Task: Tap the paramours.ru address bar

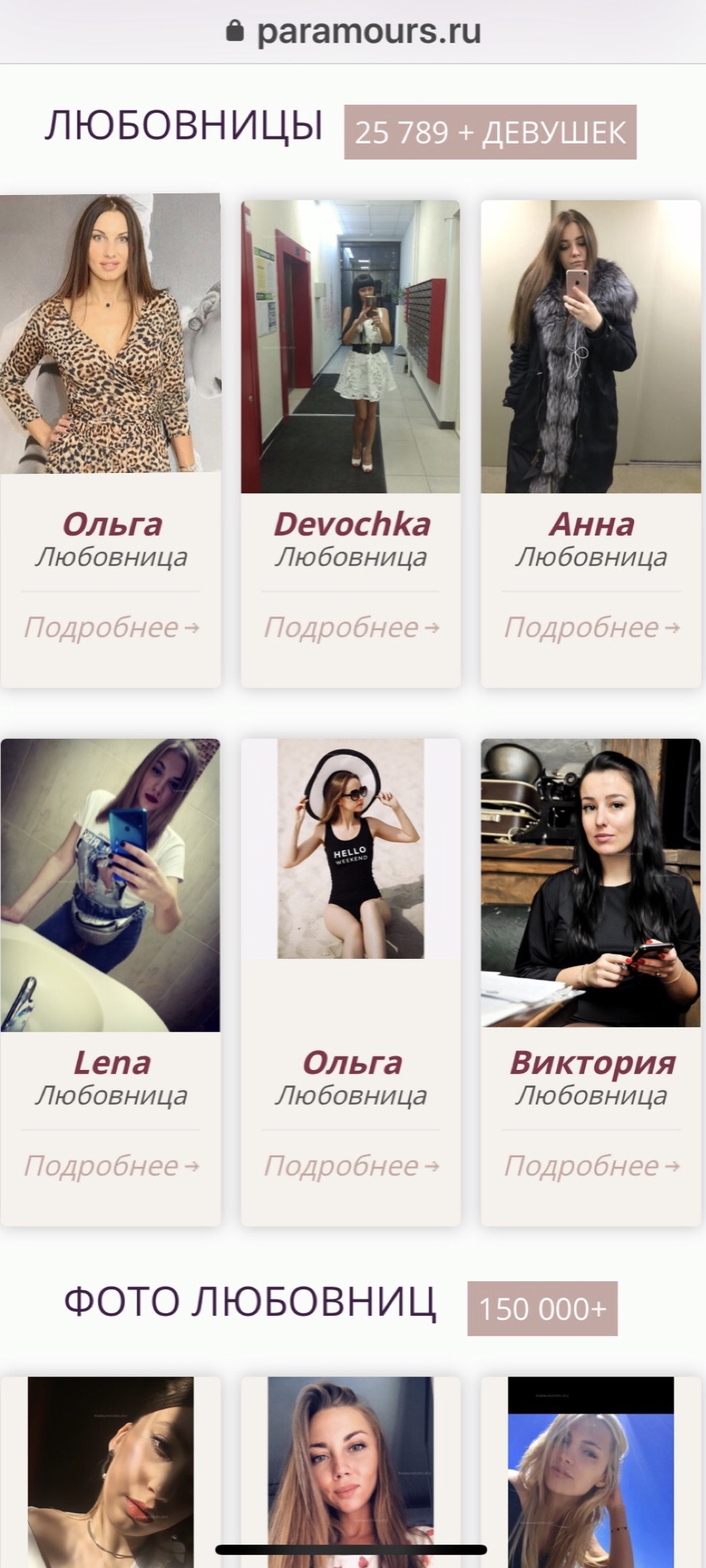Action: coord(353,32)
